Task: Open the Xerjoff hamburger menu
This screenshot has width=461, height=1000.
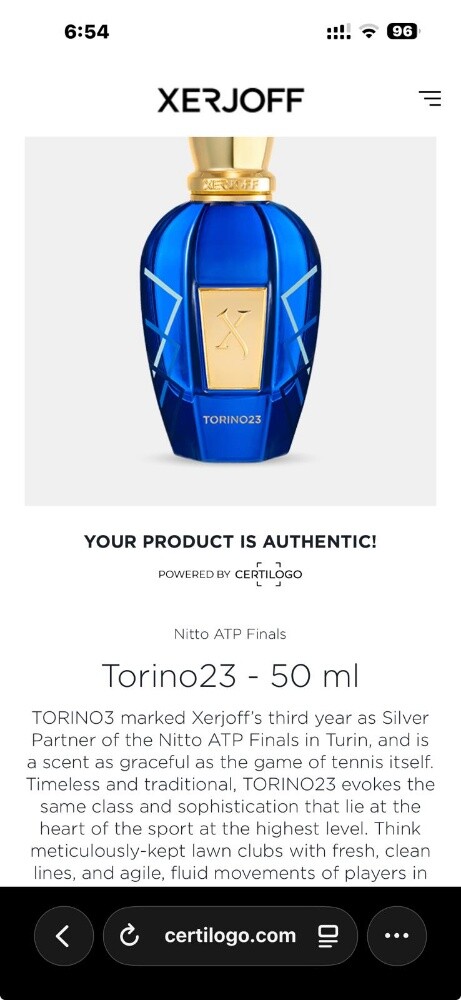Action: tap(430, 98)
